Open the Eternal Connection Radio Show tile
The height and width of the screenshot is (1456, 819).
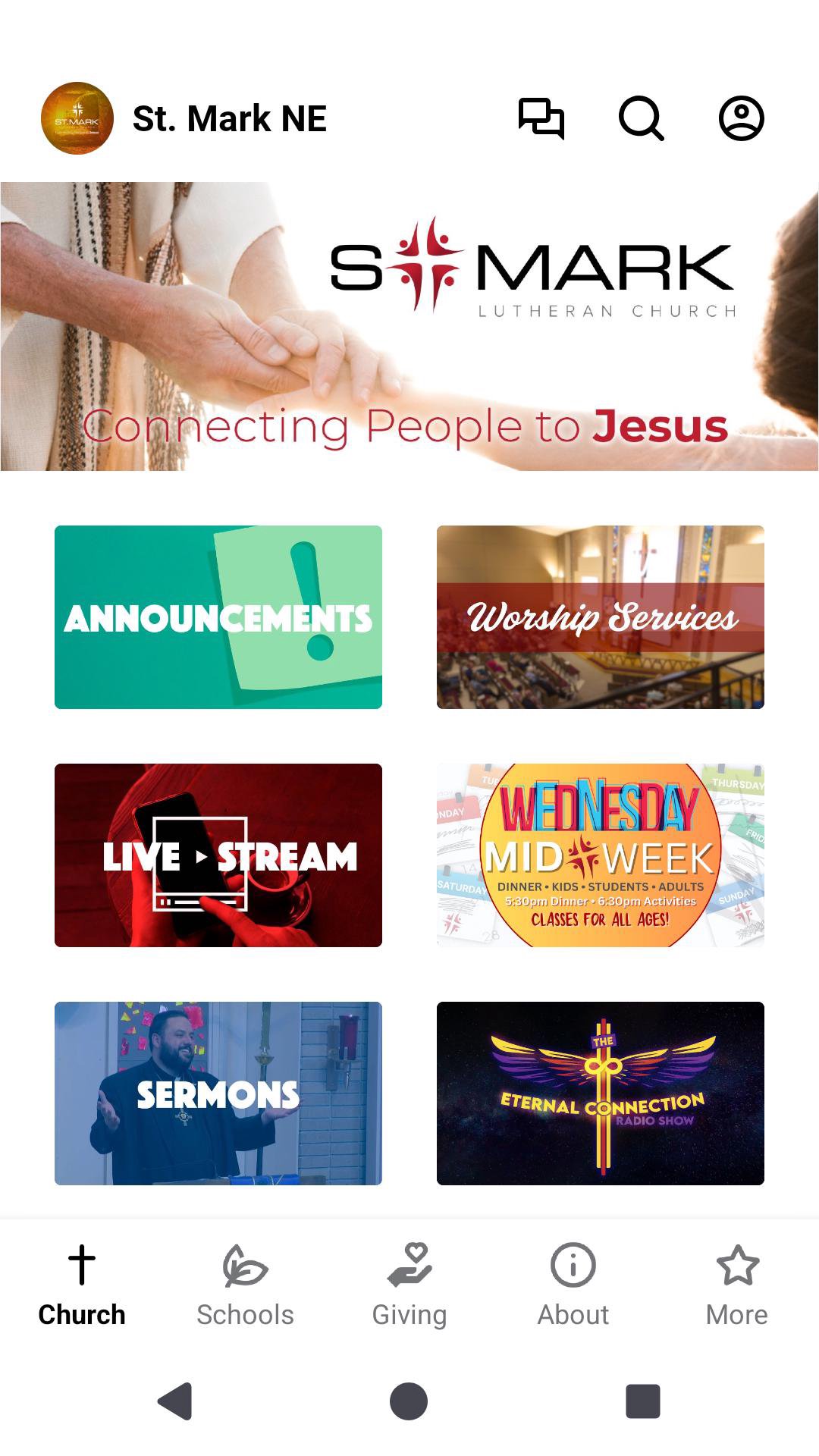point(601,1094)
